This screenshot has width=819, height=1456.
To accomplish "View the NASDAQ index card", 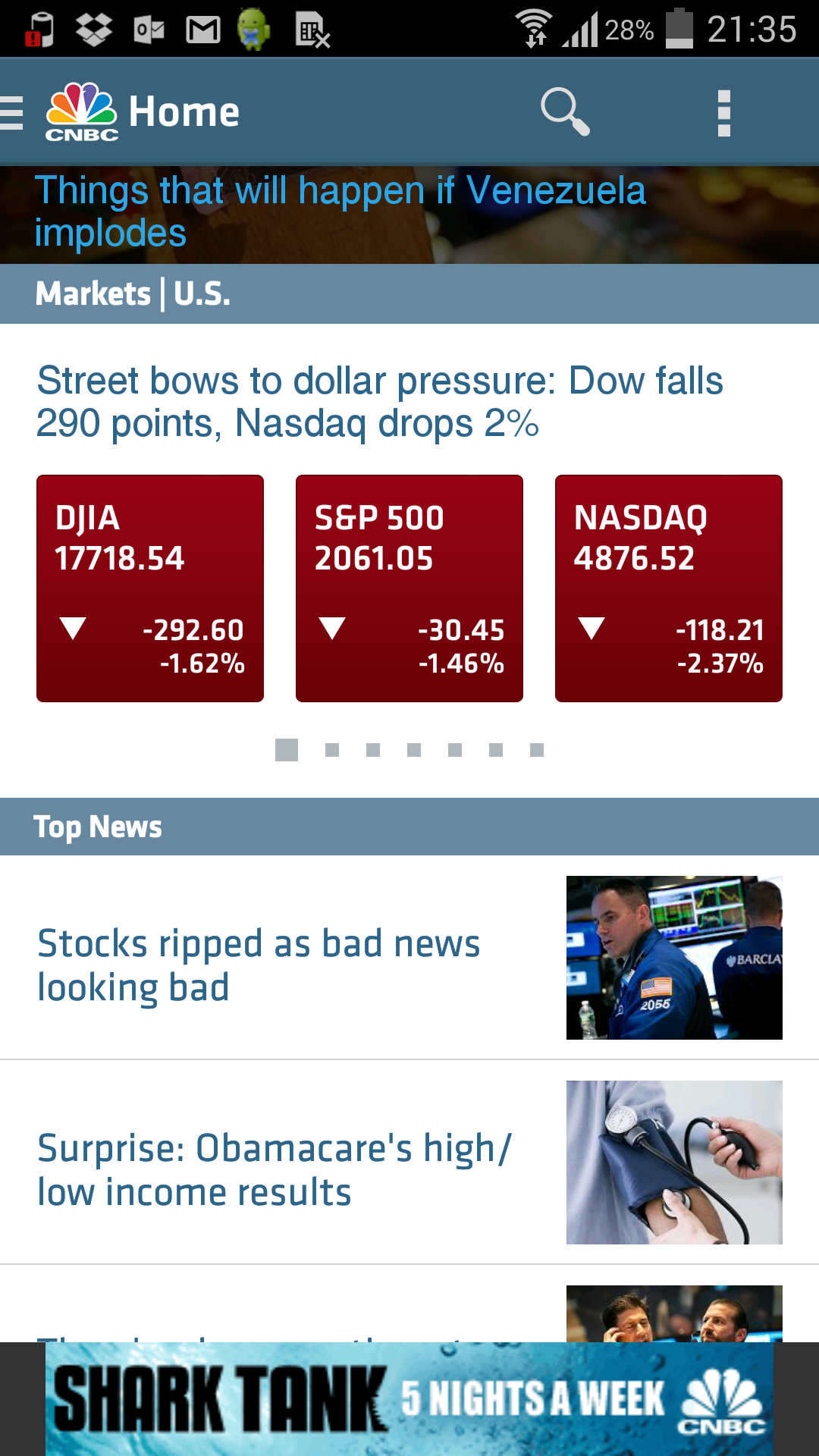I will pyautogui.click(x=669, y=588).
